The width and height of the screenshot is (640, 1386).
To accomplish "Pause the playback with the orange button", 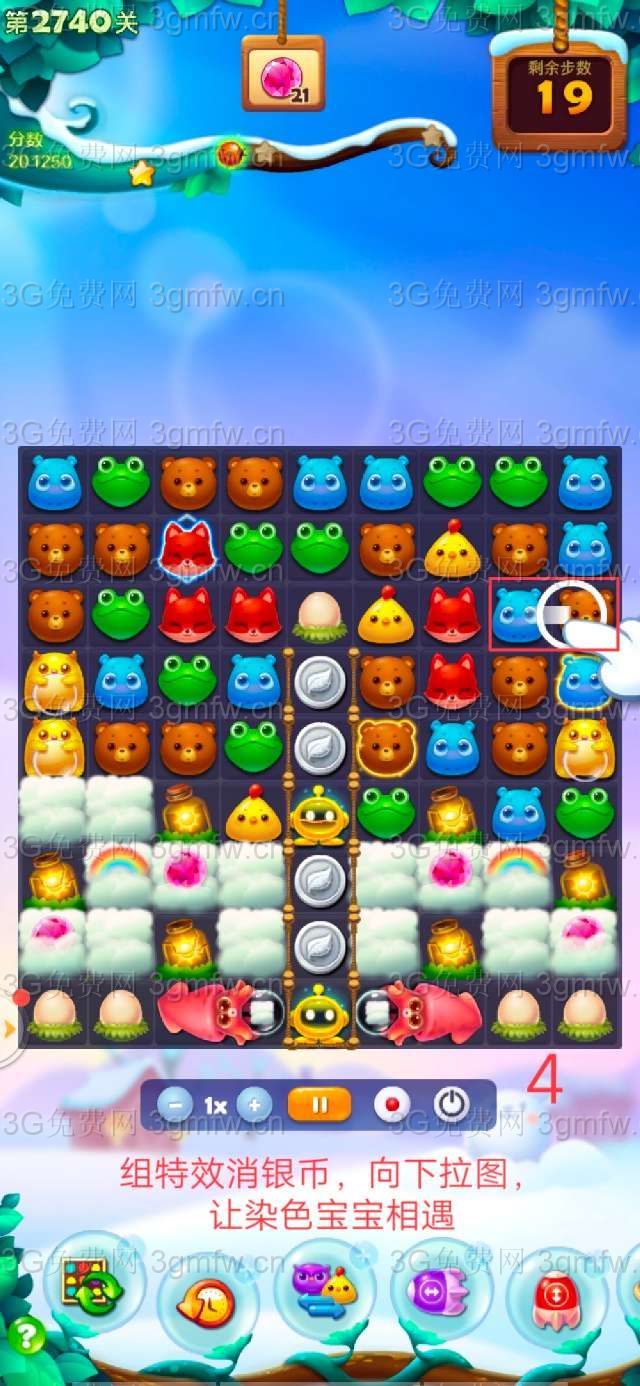I will [x=320, y=1105].
